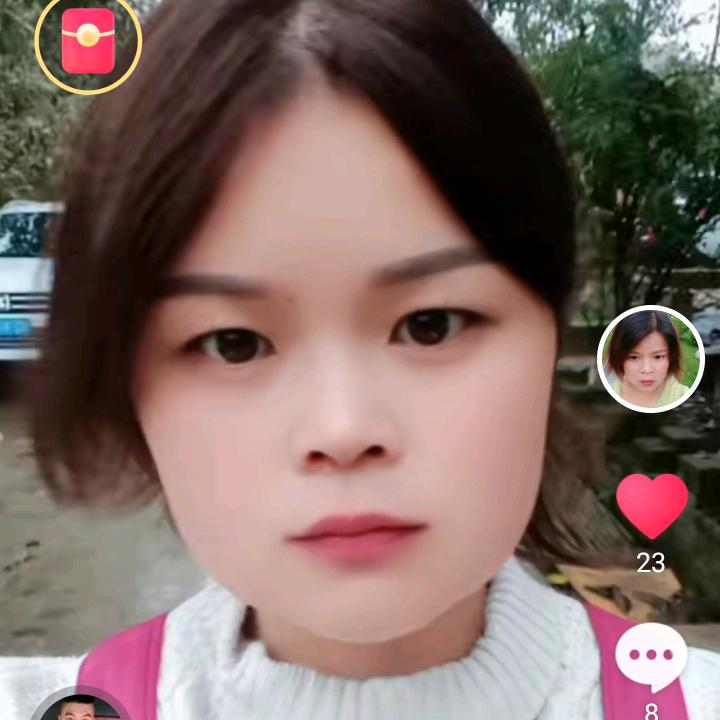Open the comments bubble
720x720 pixels.
pos(651,658)
